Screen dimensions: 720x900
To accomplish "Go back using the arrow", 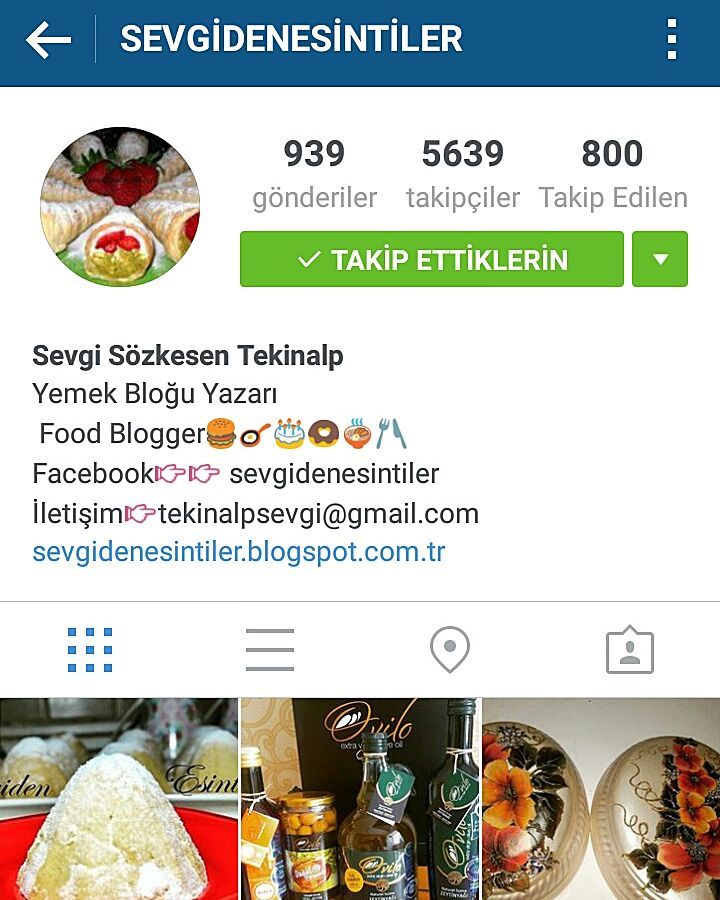I will click(48, 41).
